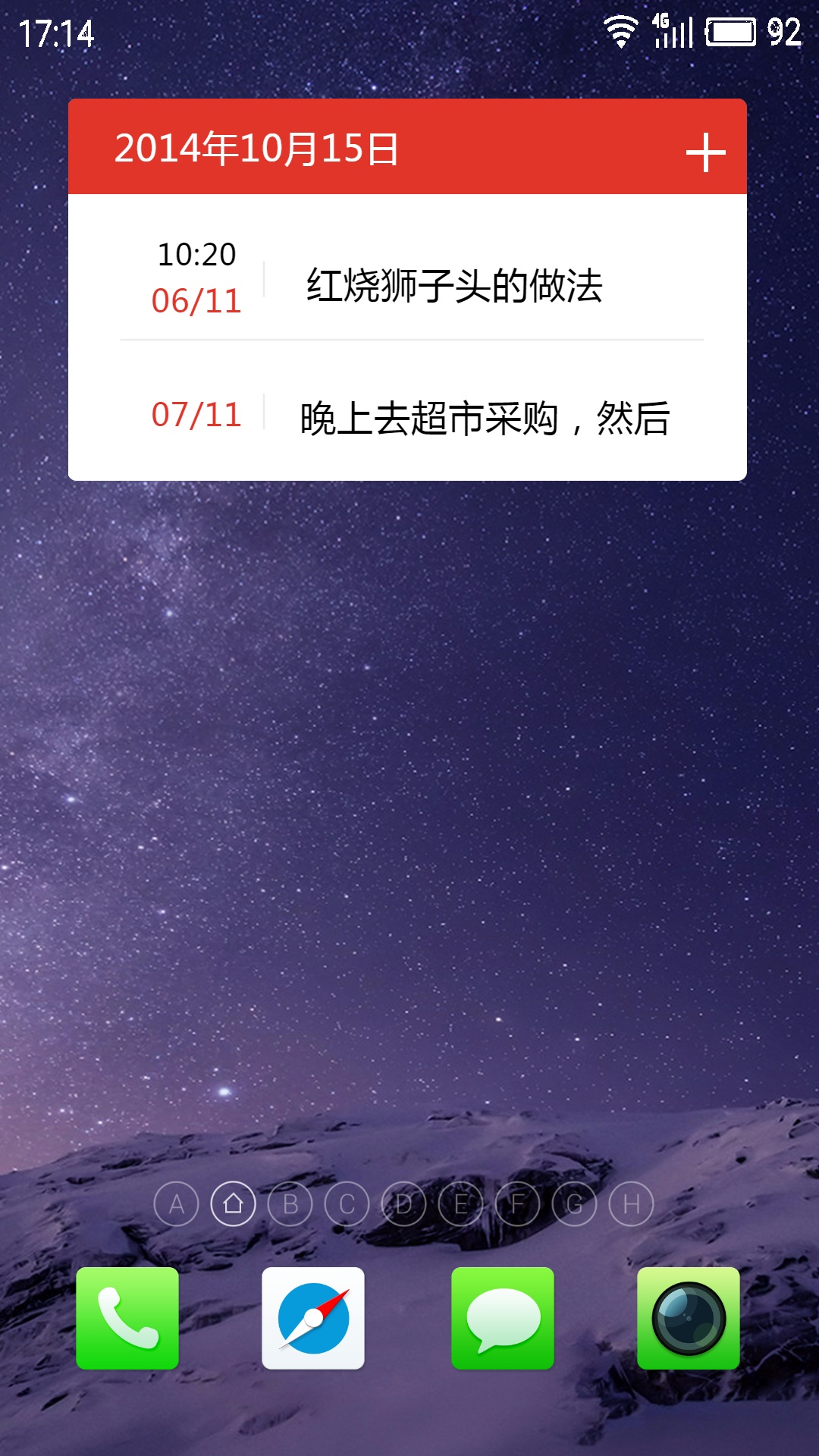This screenshot has height=1456, width=819.
Task: Jump to page B indicator
Action: pyautogui.click(x=290, y=1203)
